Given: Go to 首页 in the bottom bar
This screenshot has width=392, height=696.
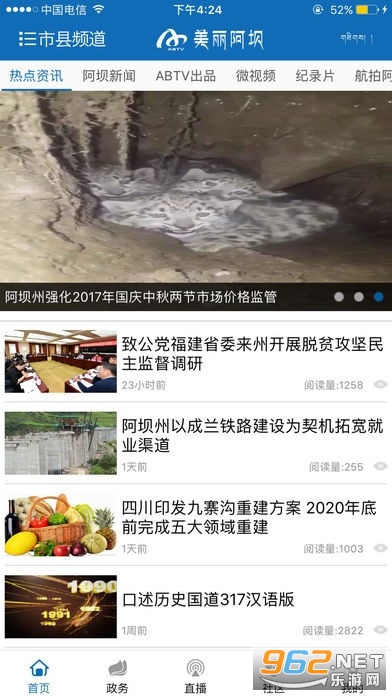Looking at the screenshot, I should point(39,675).
